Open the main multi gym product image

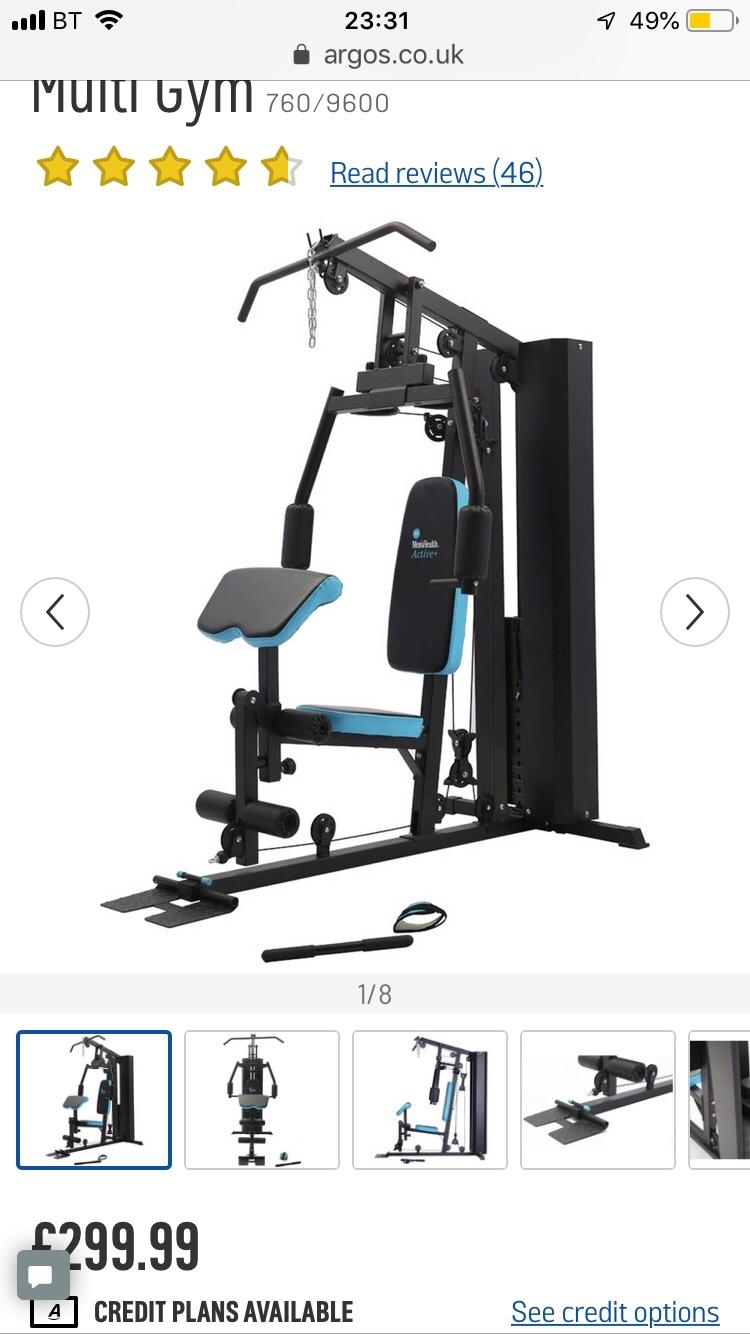pyautogui.click(x=375, y=592)
